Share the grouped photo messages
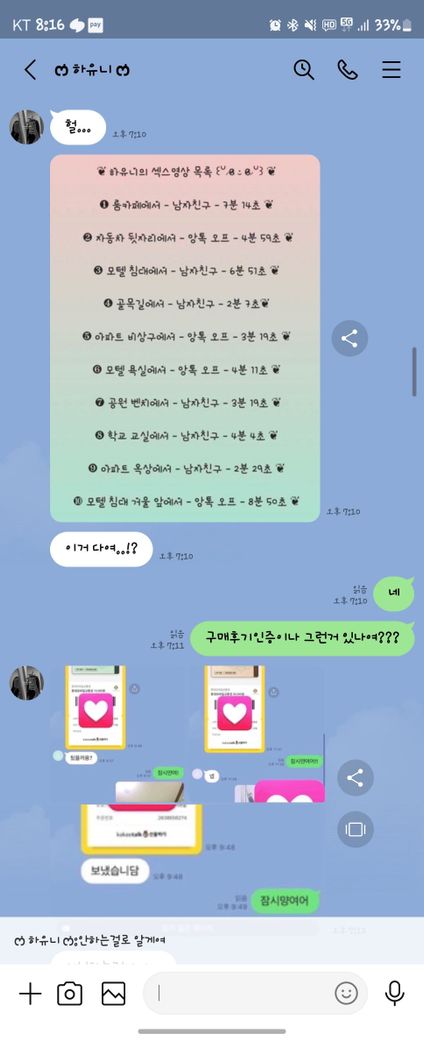 (355, 777)
